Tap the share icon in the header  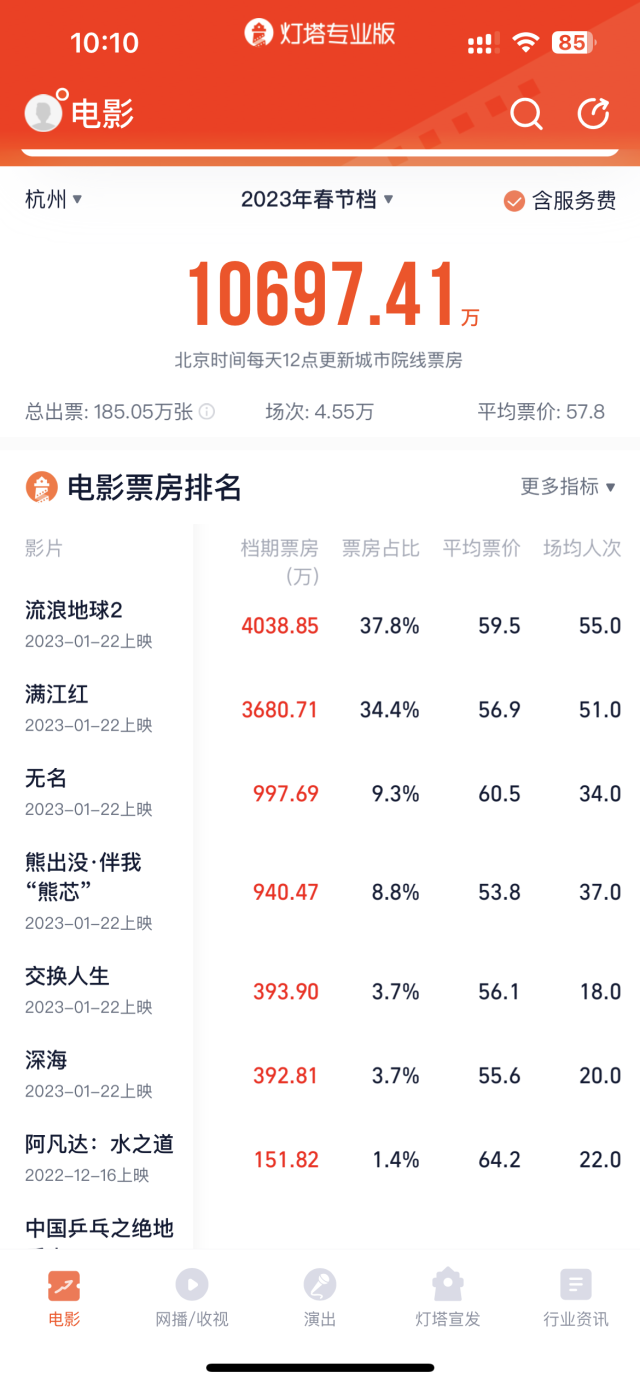[593, 114]
